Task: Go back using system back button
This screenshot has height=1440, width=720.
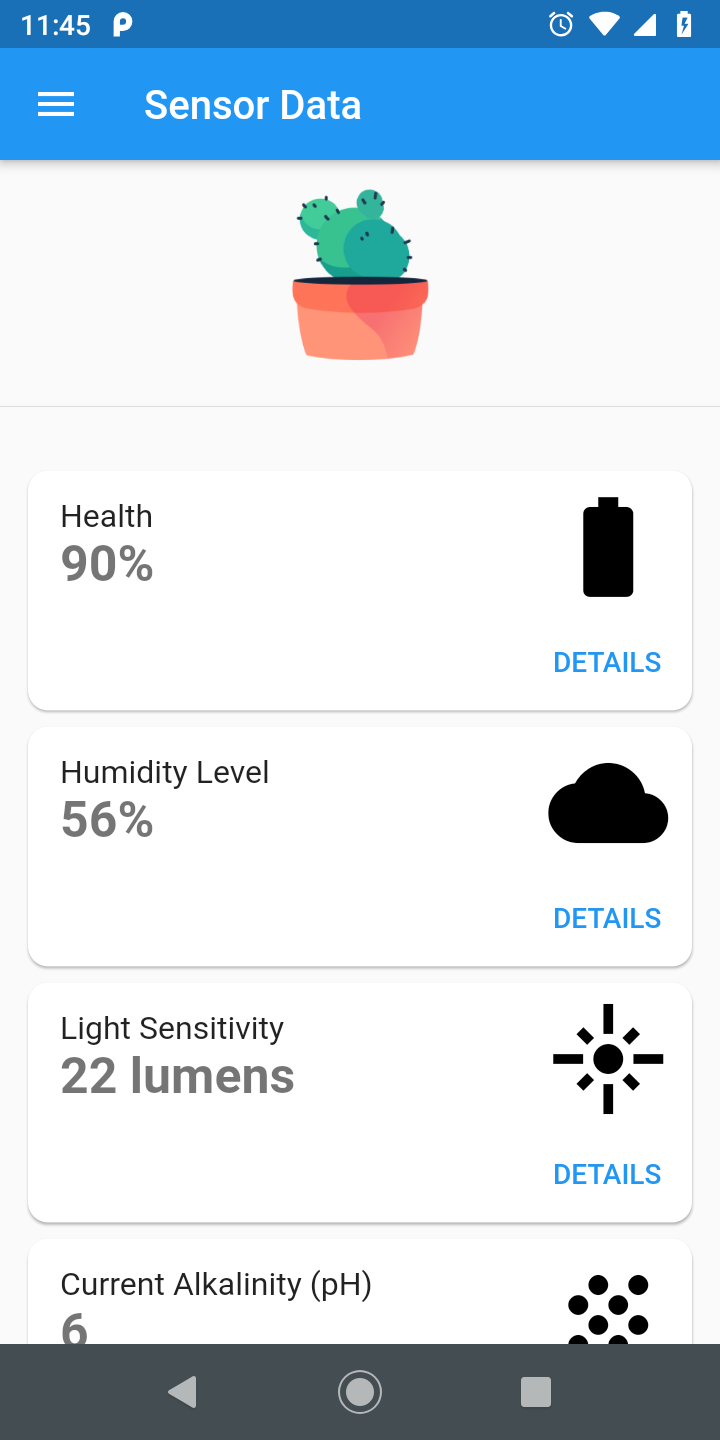Action: [183, 1392]
